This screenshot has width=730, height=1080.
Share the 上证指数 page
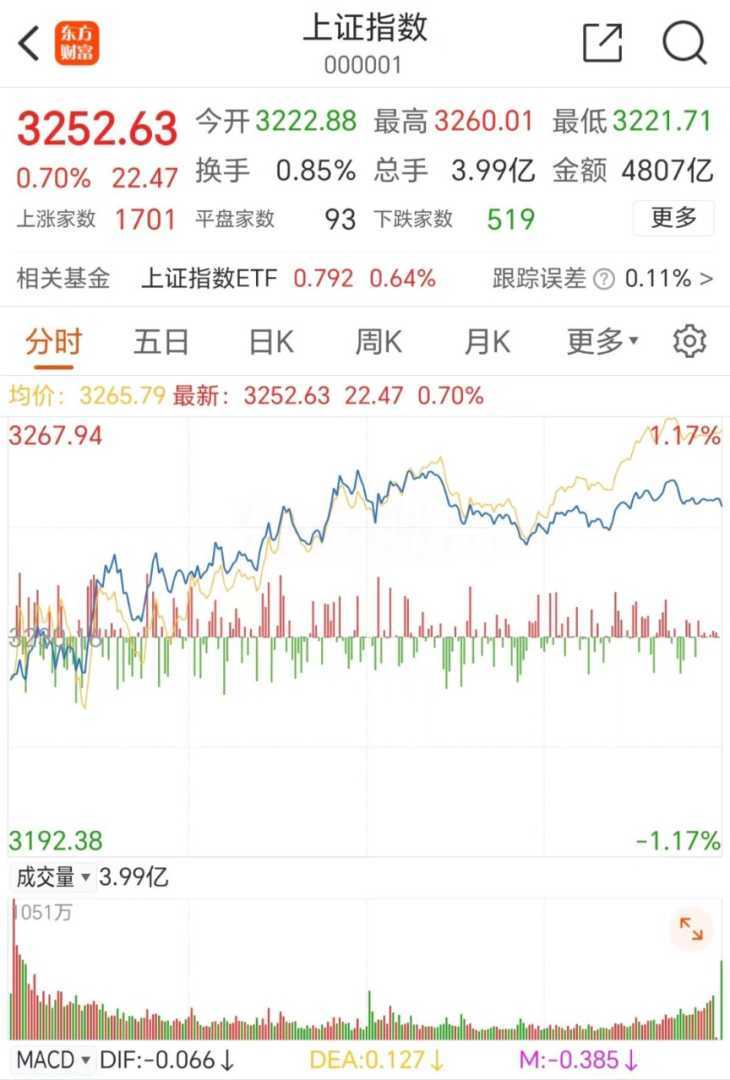click(602, 43)
